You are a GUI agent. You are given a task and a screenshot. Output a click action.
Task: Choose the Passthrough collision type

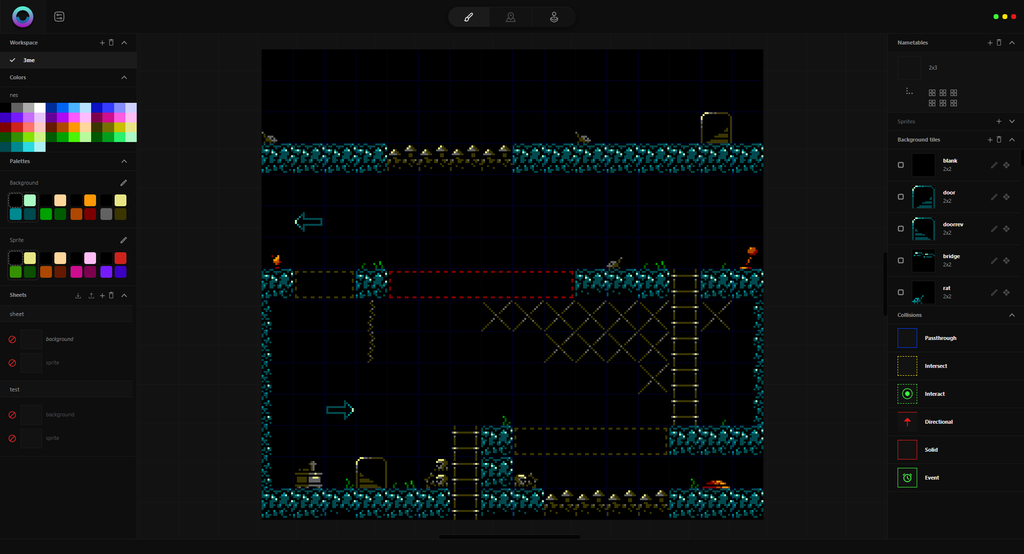point(907,338)
